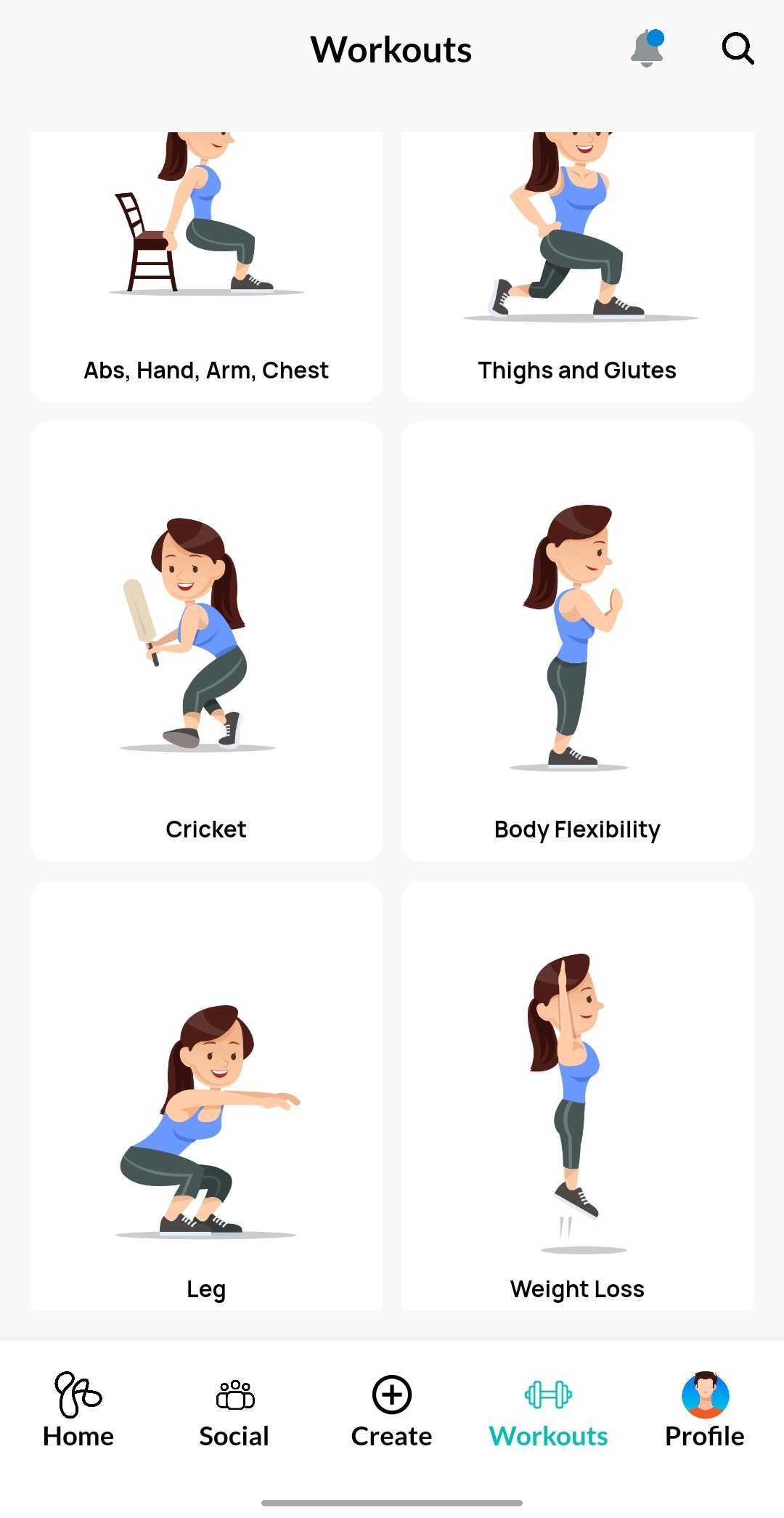Open the Profile tab
This screenshot has height=1518, width=784.
point(705,1409)
